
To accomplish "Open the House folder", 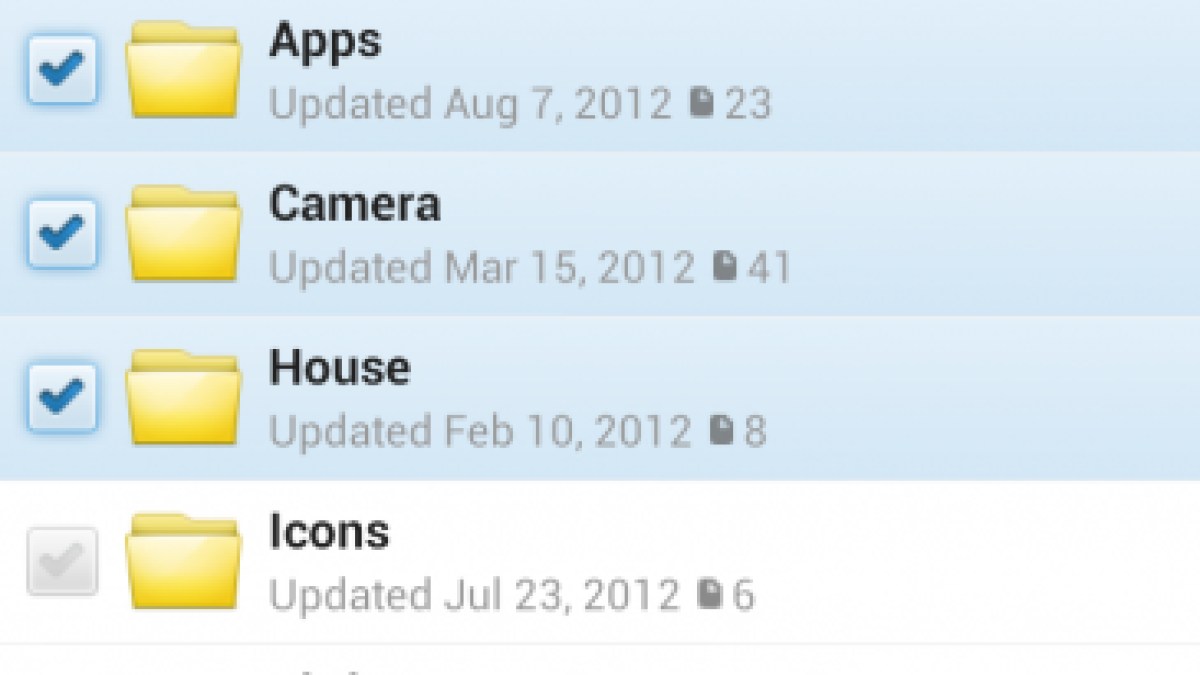I will 339,369.
